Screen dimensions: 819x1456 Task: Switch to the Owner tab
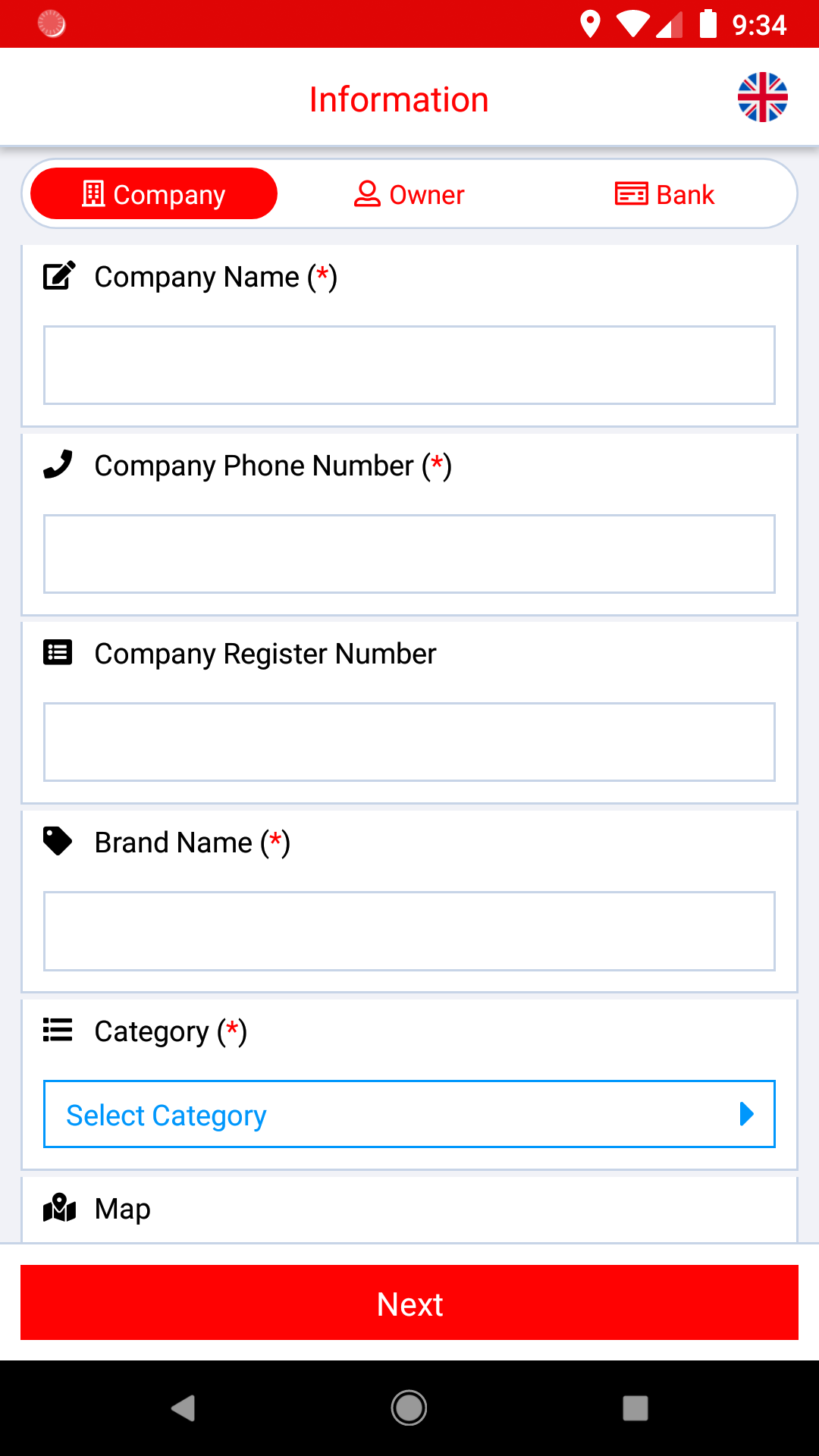[x=409, y=194]
